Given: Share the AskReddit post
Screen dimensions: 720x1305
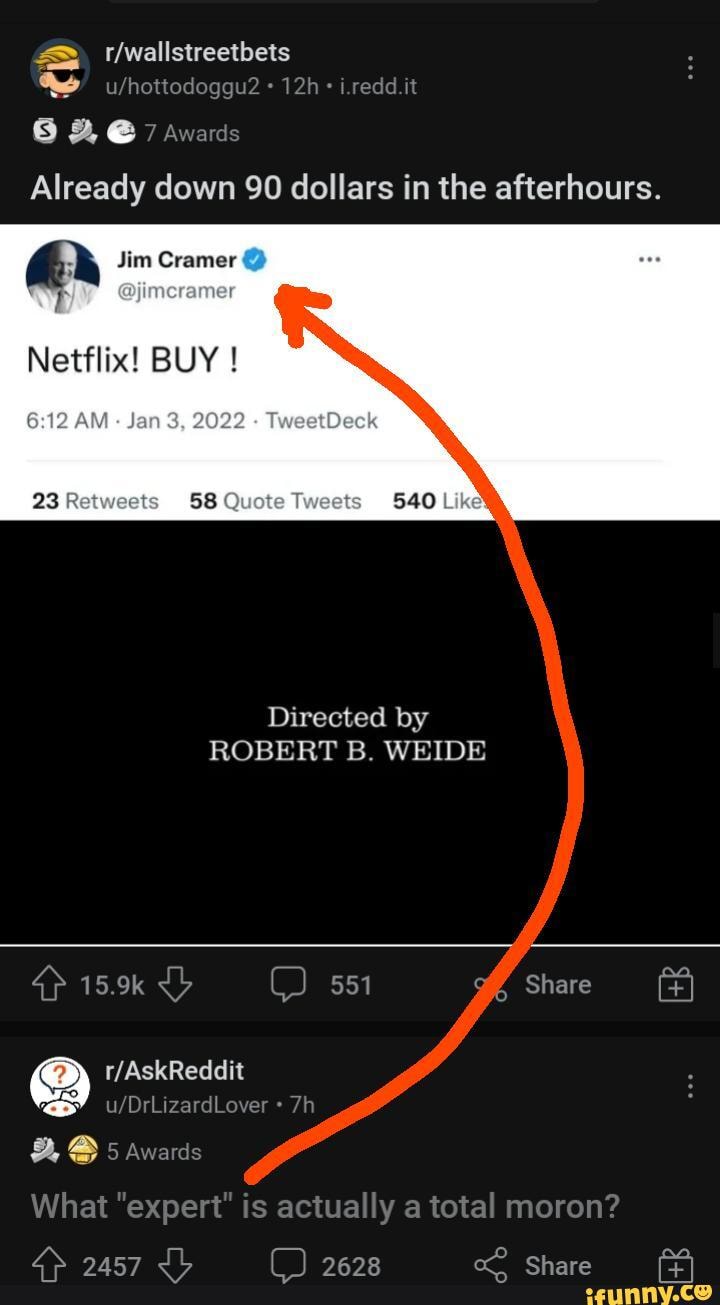Looking at the screenshot, I should 533,1266.
